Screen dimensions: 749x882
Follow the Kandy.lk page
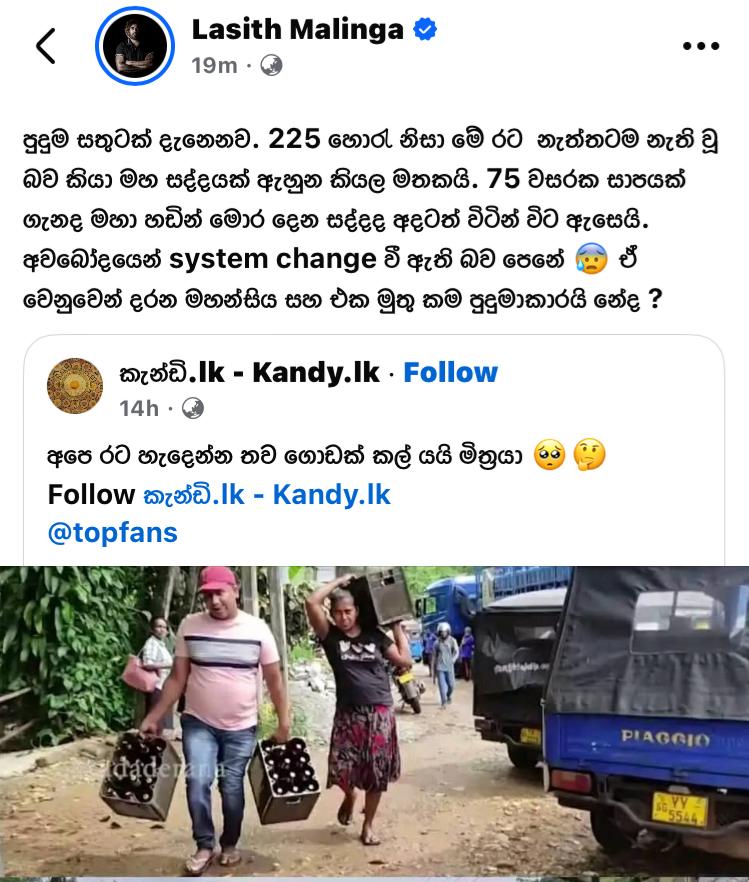pyautogui.click(x=450, y=373)
